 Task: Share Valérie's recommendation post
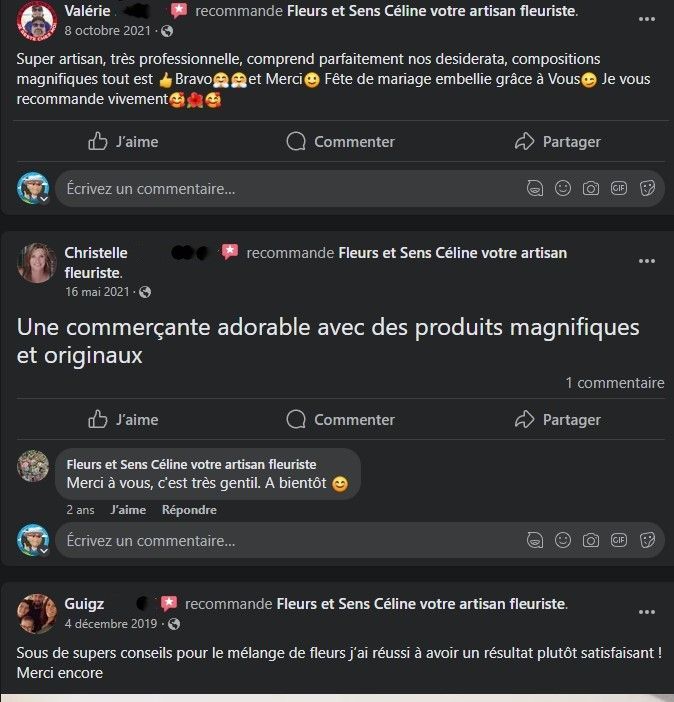[557, 142]
